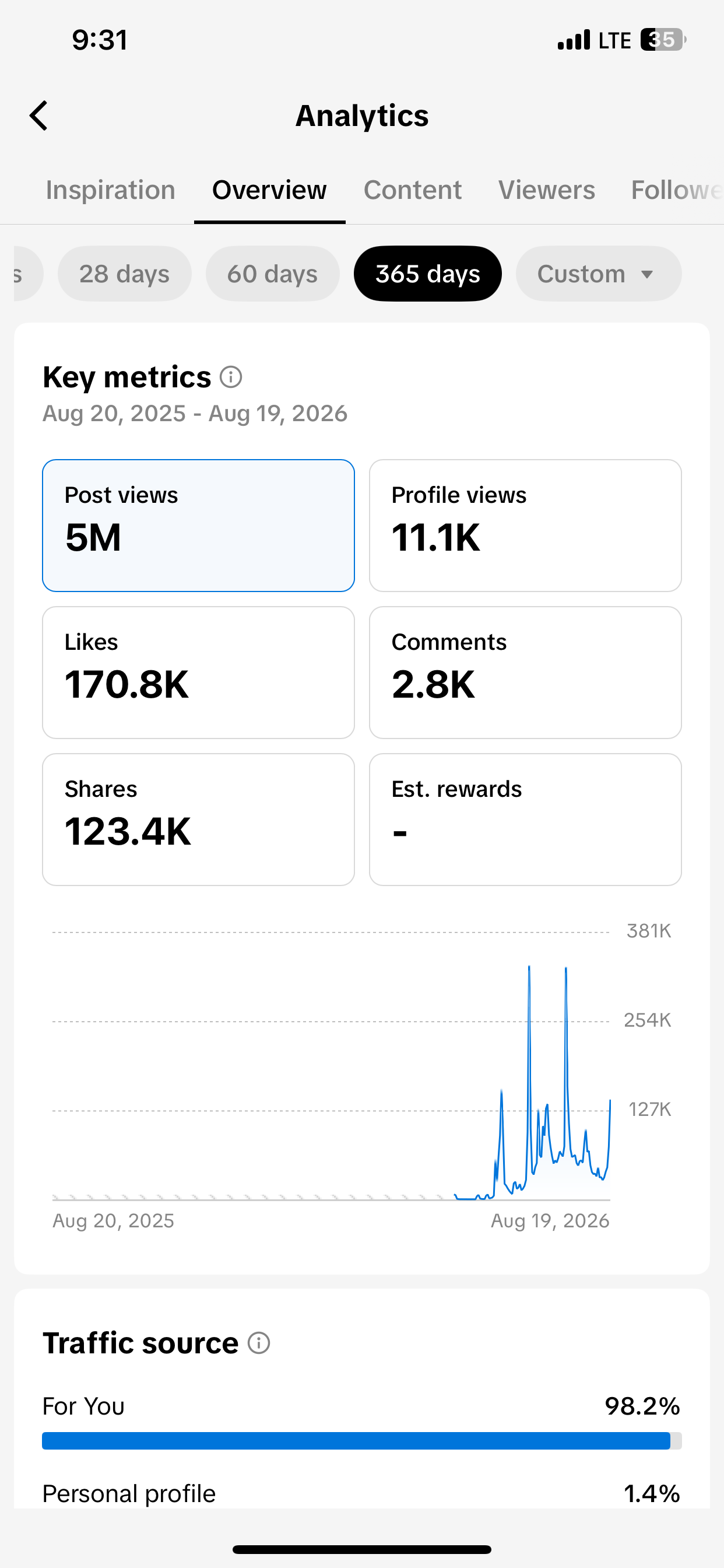Show the Profile views metric

tap(525, 526)
